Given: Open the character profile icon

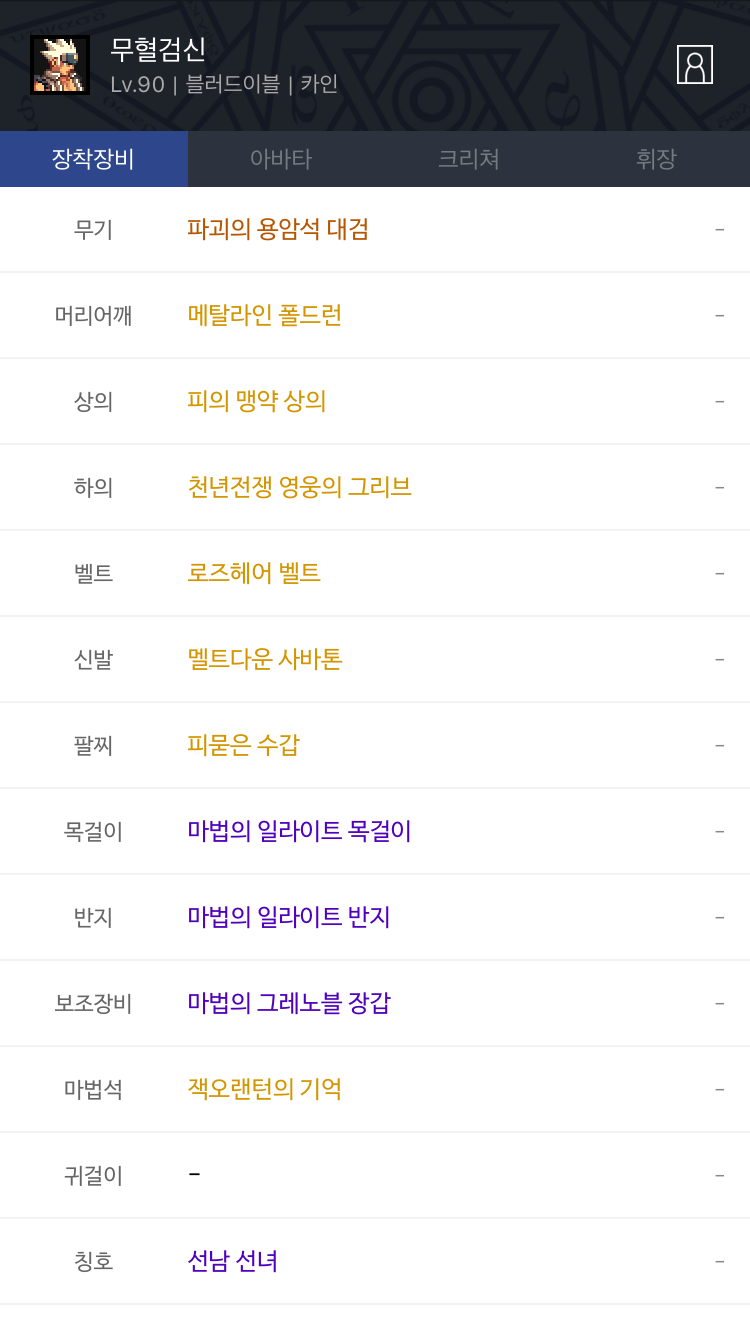Looking at the screenshot, I should 694,65.
